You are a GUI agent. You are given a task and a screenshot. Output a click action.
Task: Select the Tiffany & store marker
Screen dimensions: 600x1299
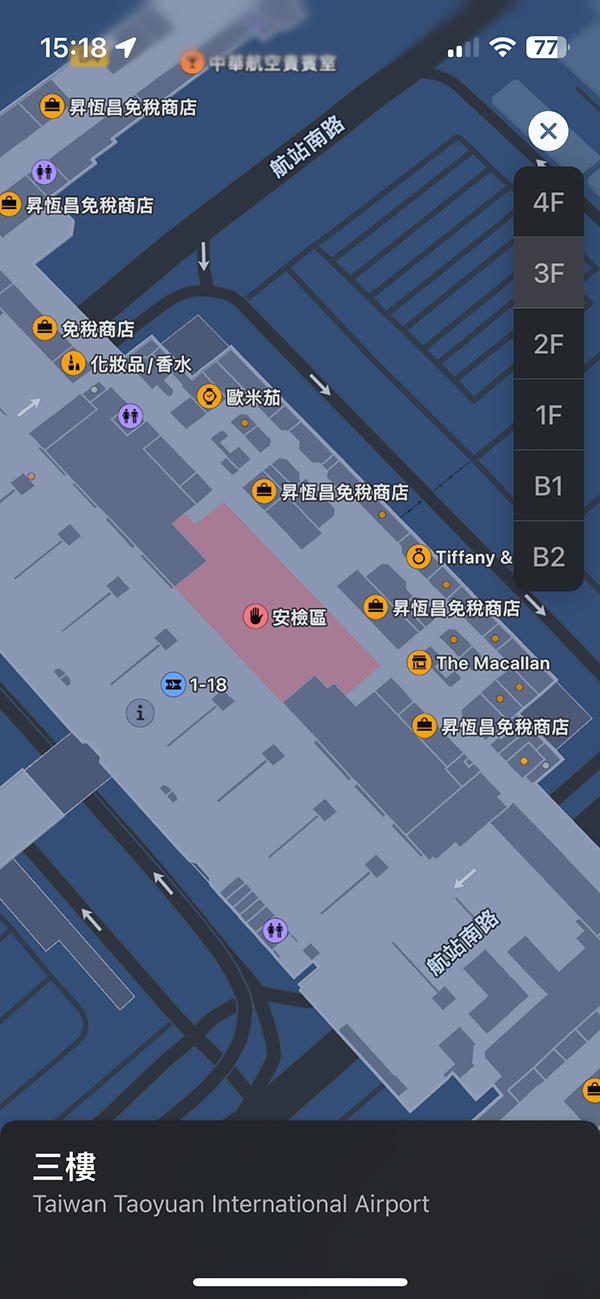419,557
